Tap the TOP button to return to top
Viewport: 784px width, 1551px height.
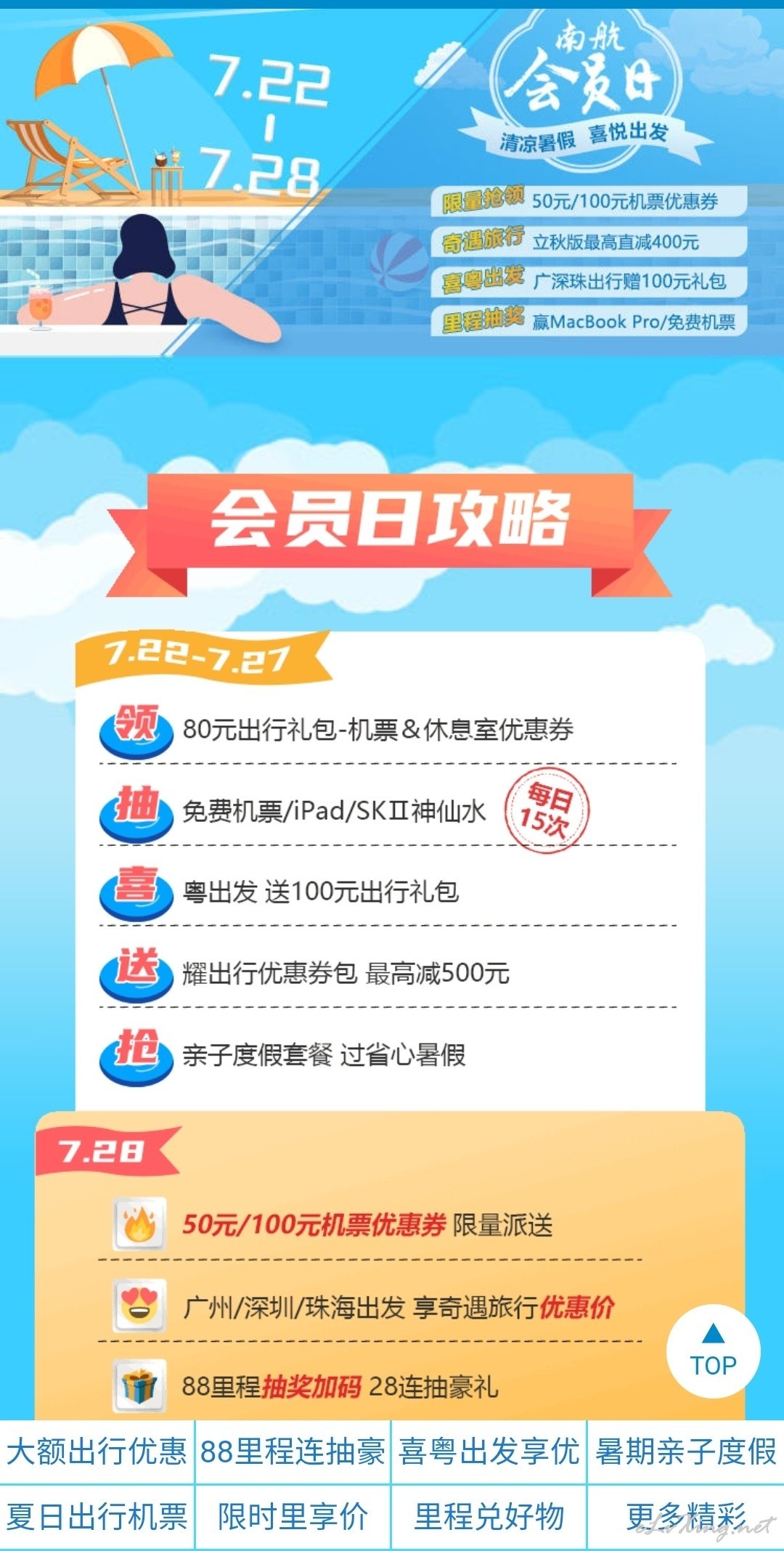(x=714, y=1352)
